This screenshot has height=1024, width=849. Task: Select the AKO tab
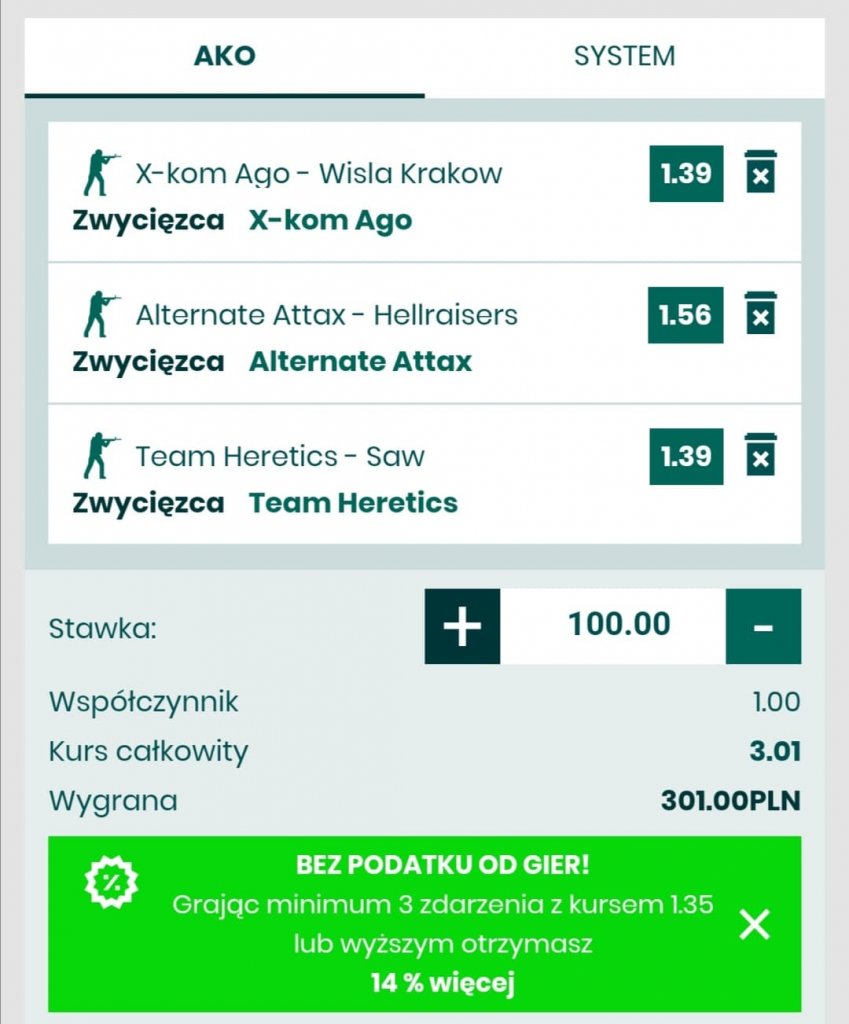click(x=225, y=56)
